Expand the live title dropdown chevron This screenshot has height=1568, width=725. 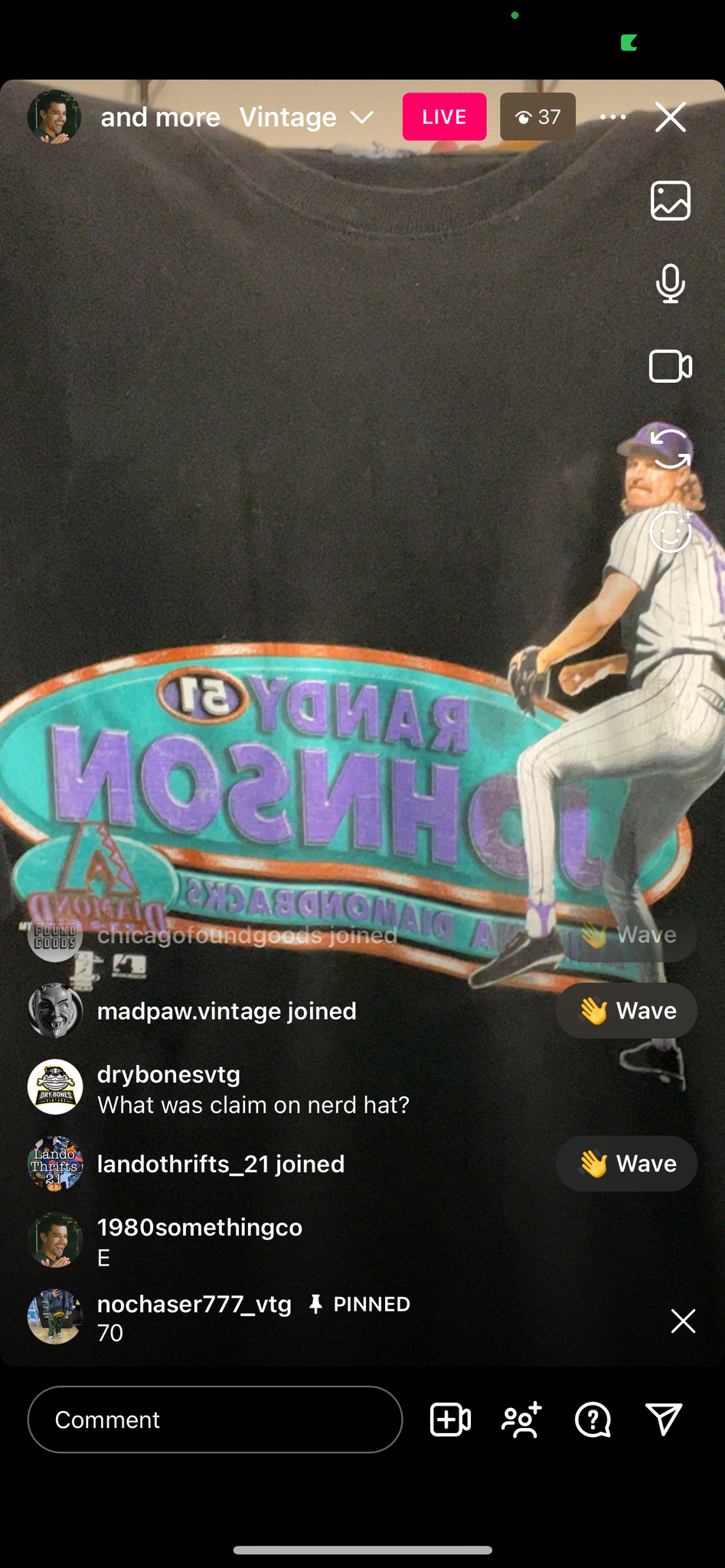tap(361, 117)
